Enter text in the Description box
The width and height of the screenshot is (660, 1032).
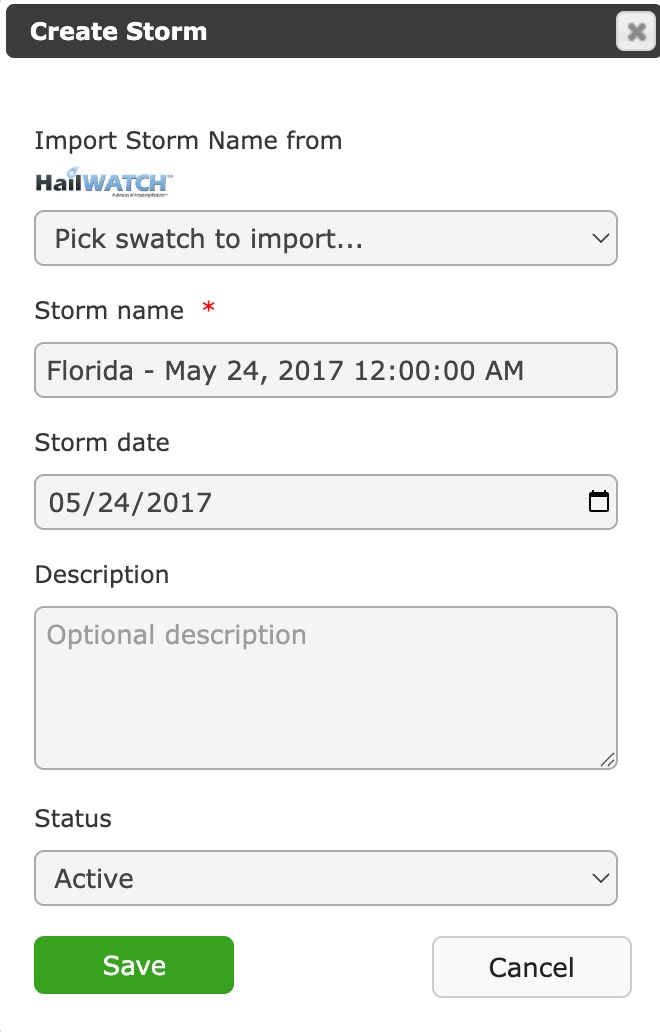[x=325, y=687]
